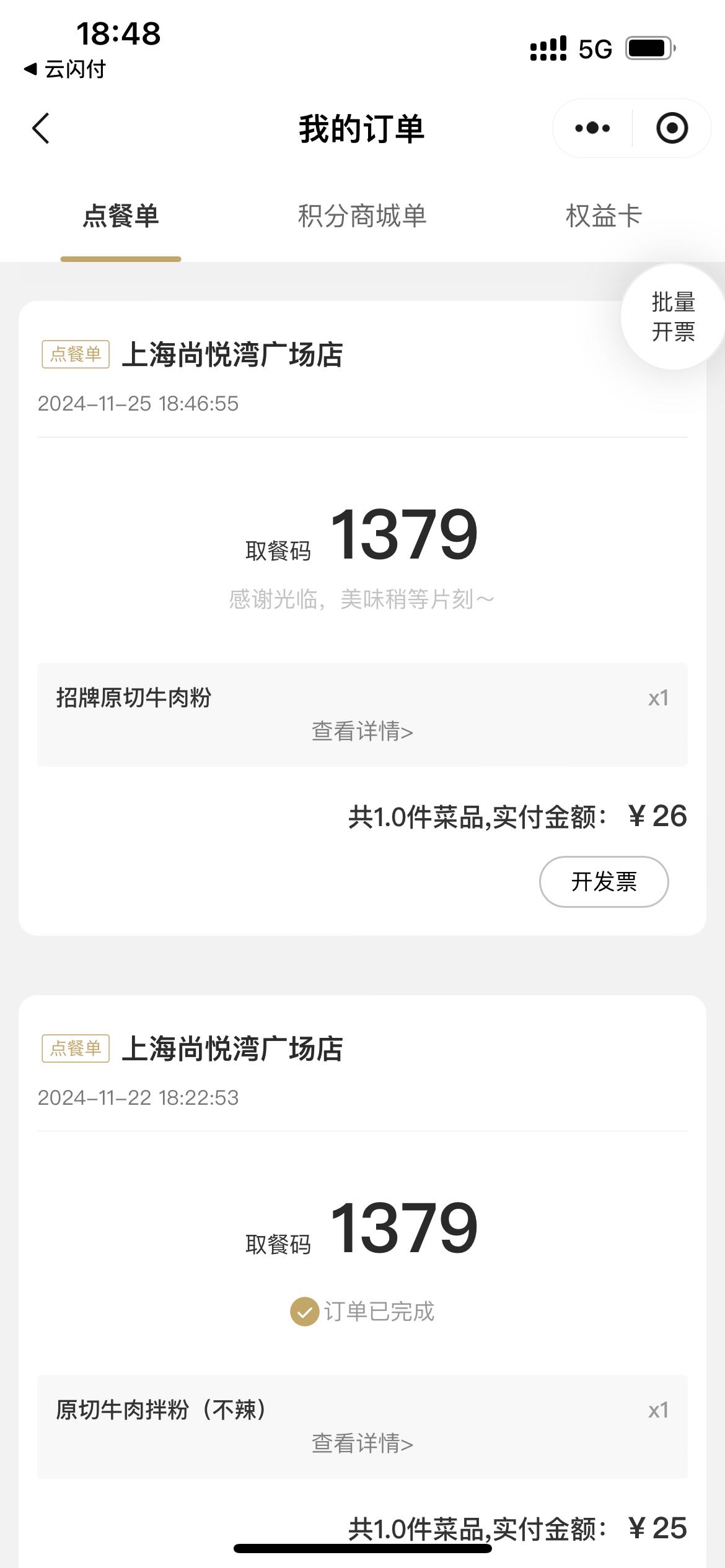
Task: View details of 招牌原切牛肉粉 order
Action: click(362, 731)
